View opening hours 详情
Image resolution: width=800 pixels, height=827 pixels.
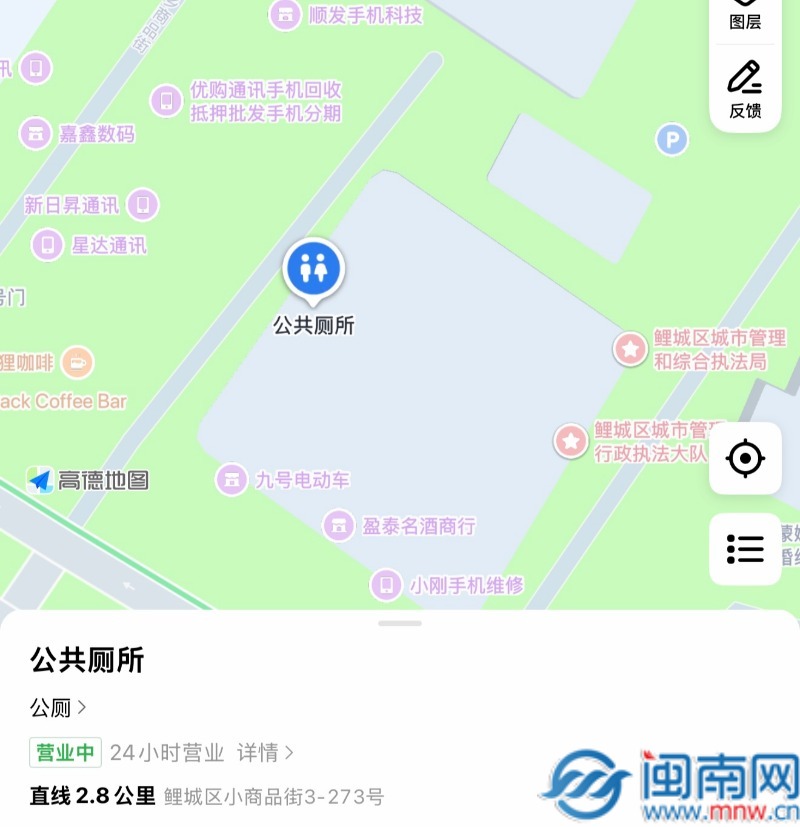point(265,752)
